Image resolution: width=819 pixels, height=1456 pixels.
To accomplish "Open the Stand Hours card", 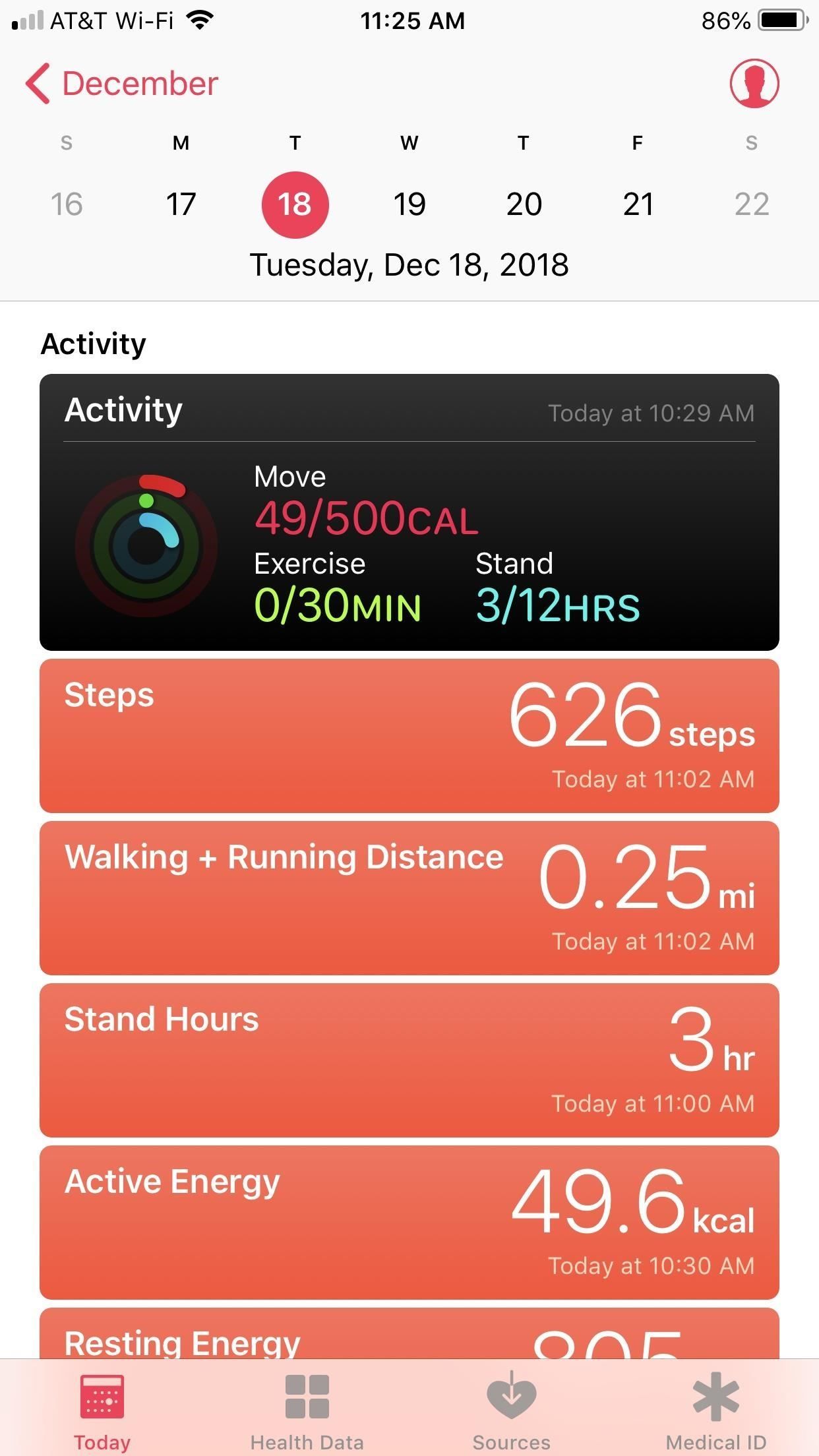I will point(409,1060).
